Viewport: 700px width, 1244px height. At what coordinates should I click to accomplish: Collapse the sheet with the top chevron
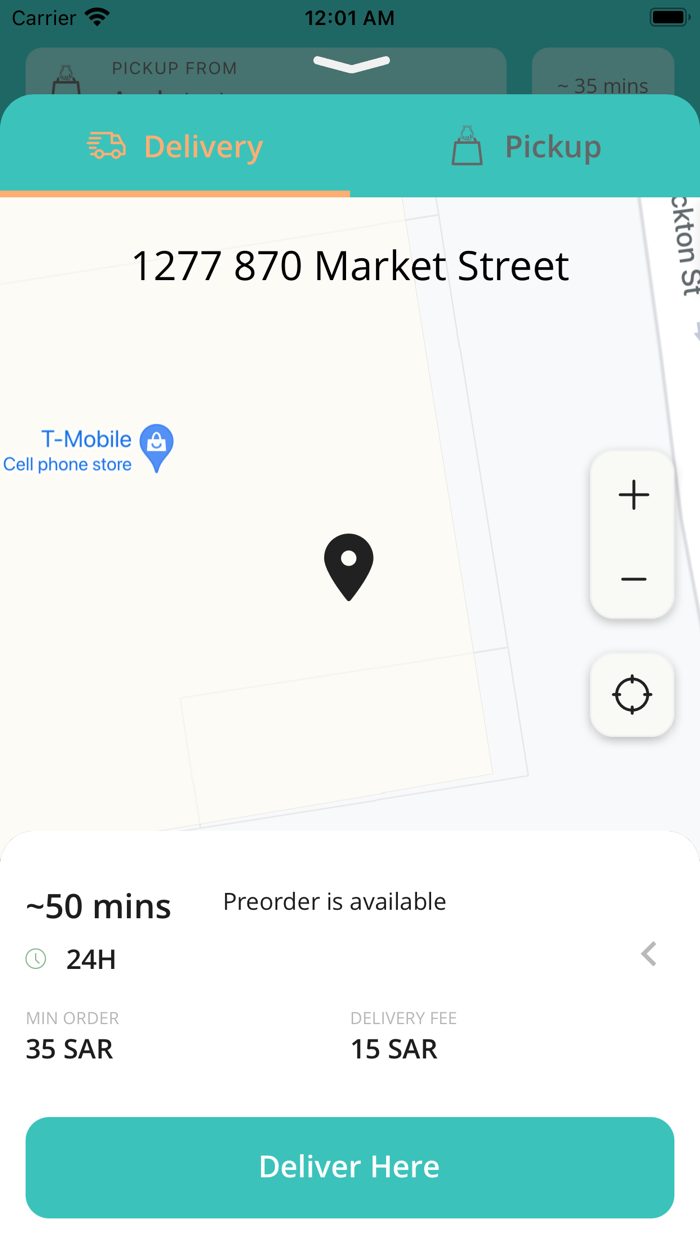351,65
